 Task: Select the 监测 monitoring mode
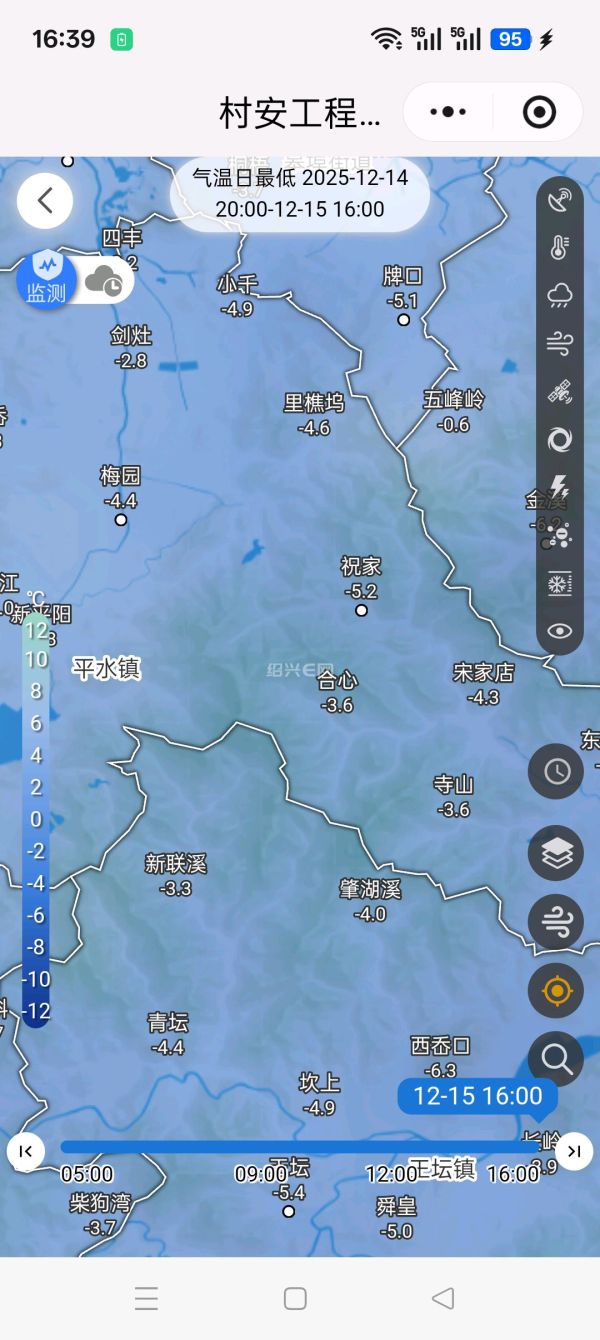[x=46, y=278]
